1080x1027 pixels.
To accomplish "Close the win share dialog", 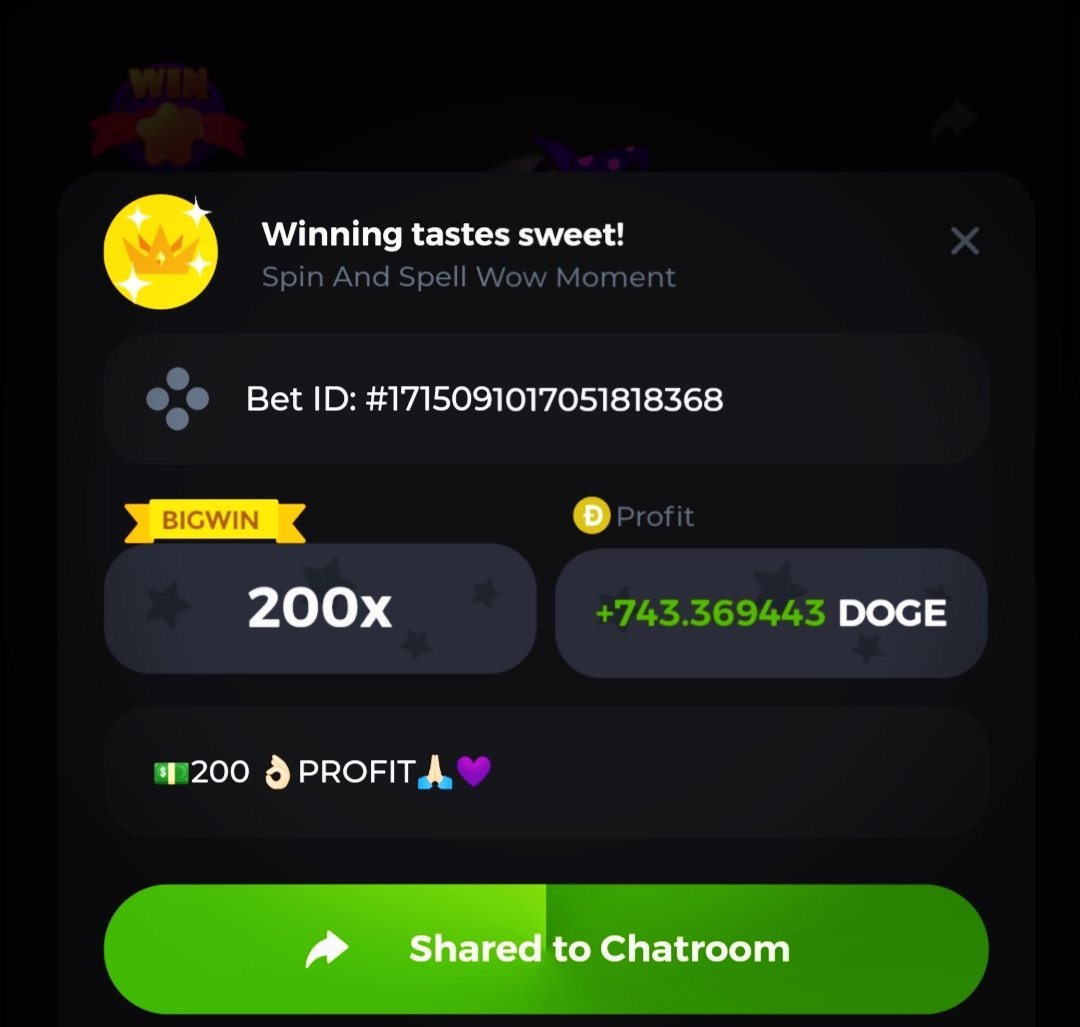I will (964, 241).
